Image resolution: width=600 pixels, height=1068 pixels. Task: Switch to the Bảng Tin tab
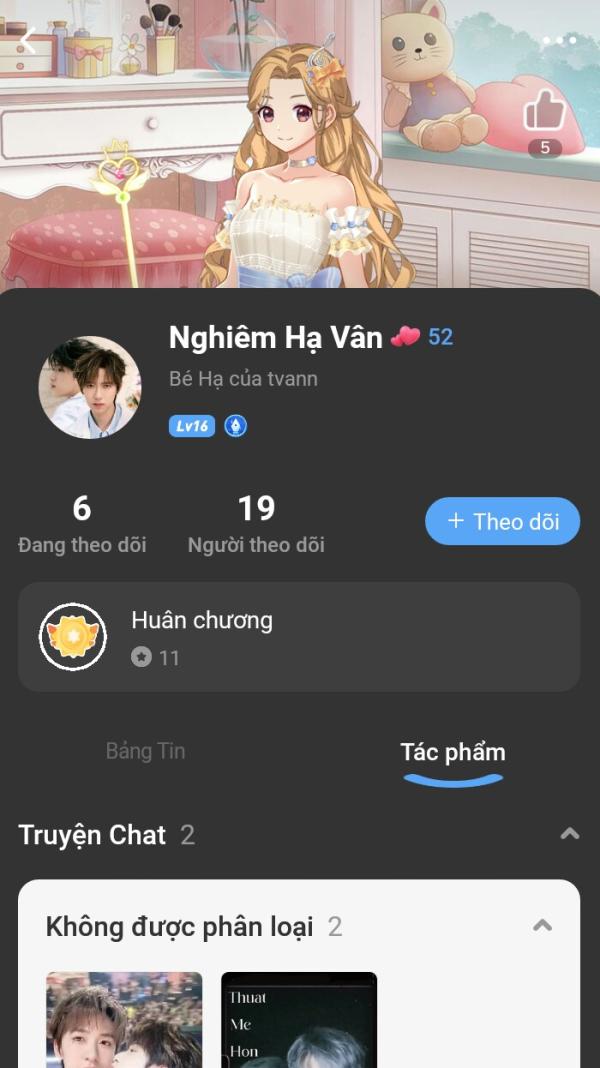coord(146,751)
